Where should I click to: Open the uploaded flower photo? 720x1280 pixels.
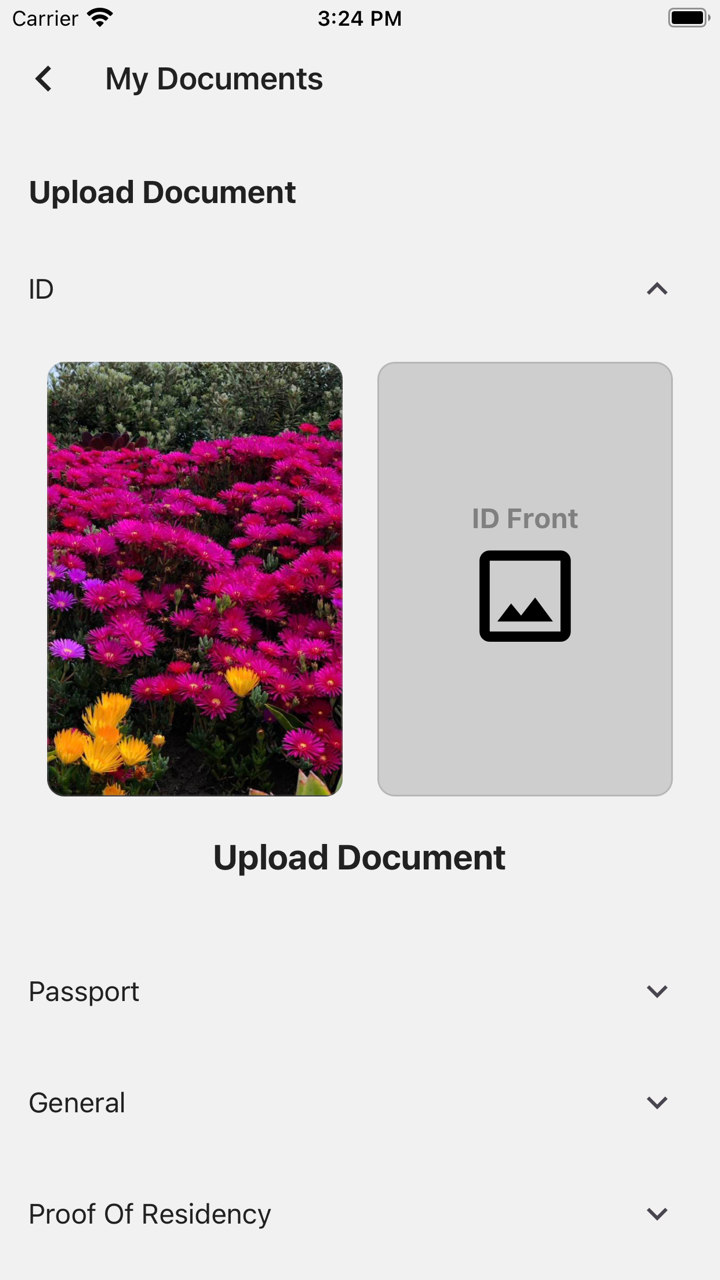pyautogui.click(x=195, y=579)
